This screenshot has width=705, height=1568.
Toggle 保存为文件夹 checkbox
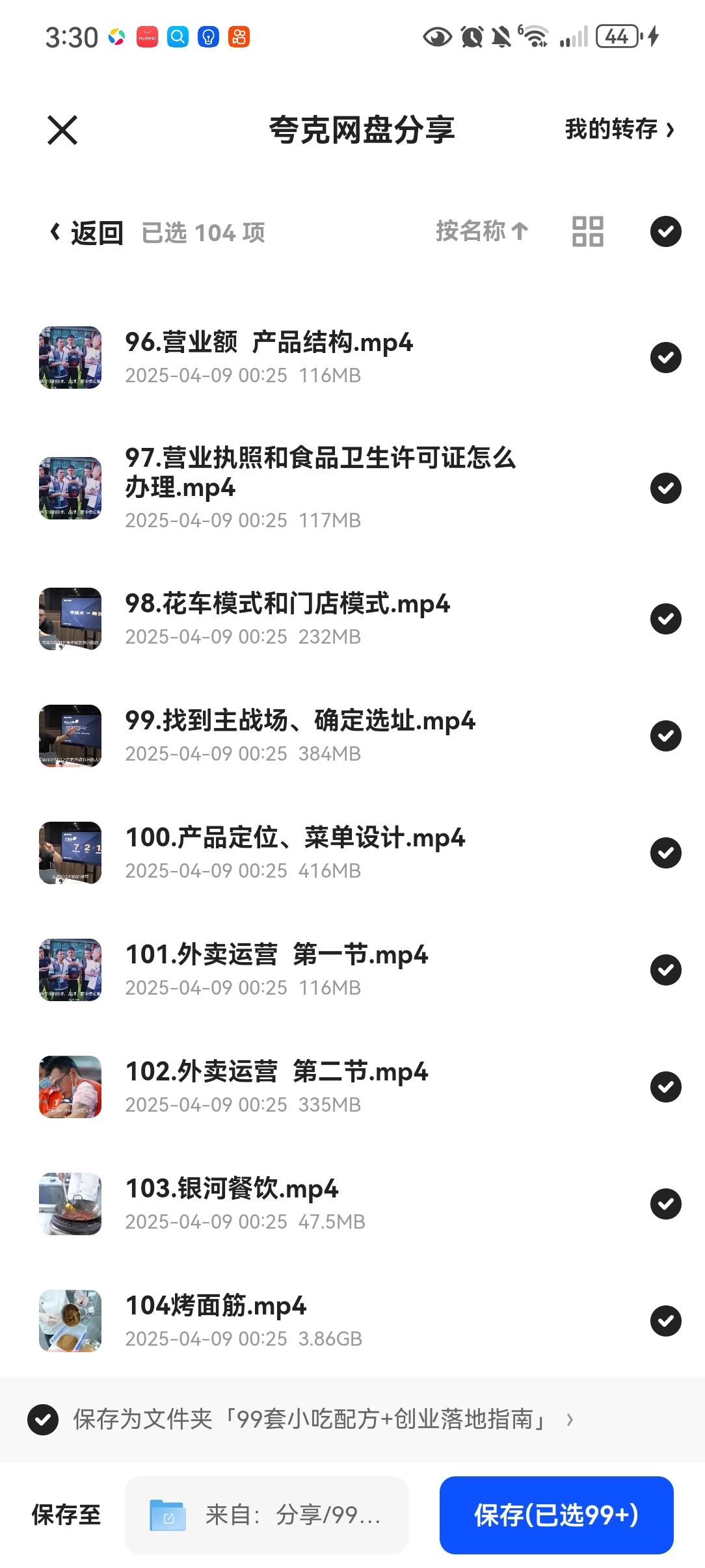pos(43,1420)
